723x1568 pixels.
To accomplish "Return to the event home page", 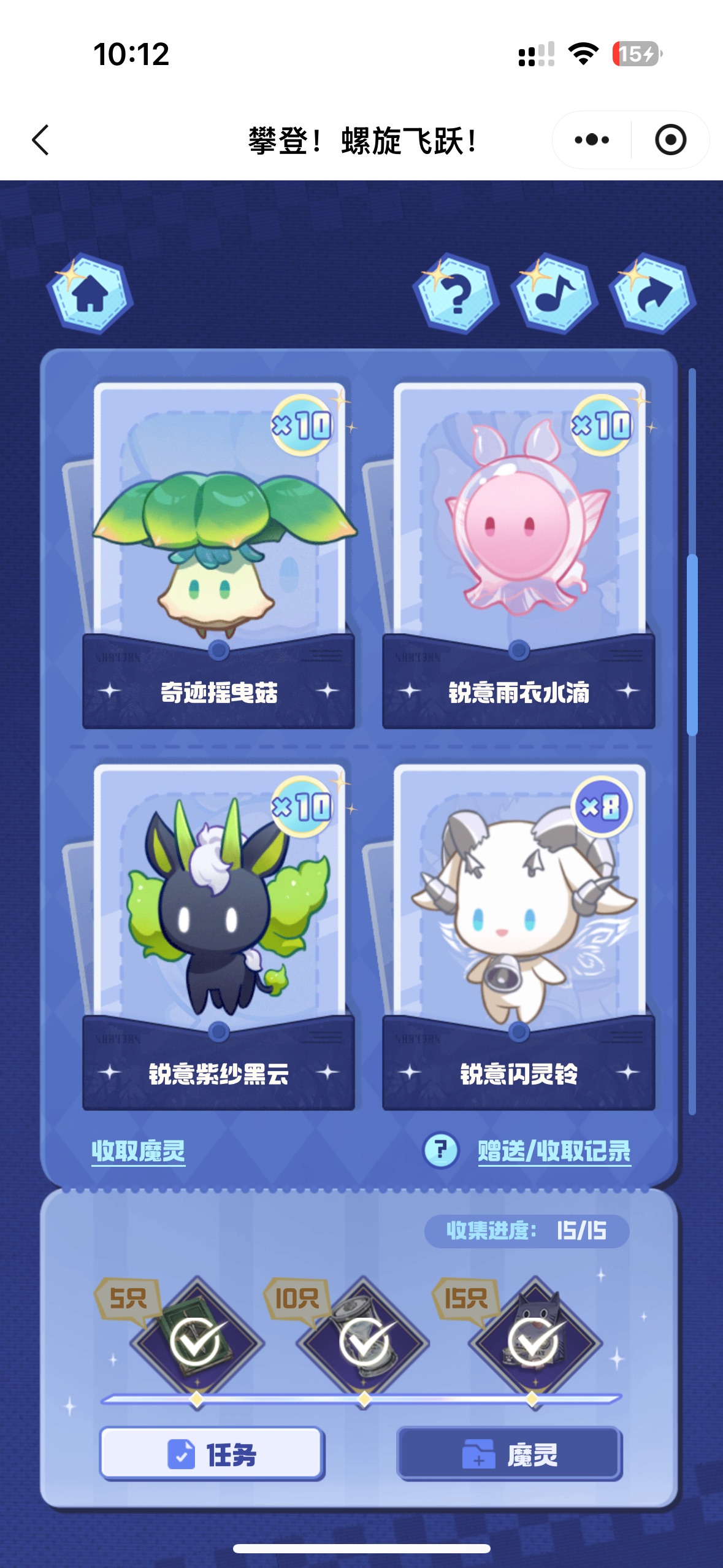I will point(90,294).
